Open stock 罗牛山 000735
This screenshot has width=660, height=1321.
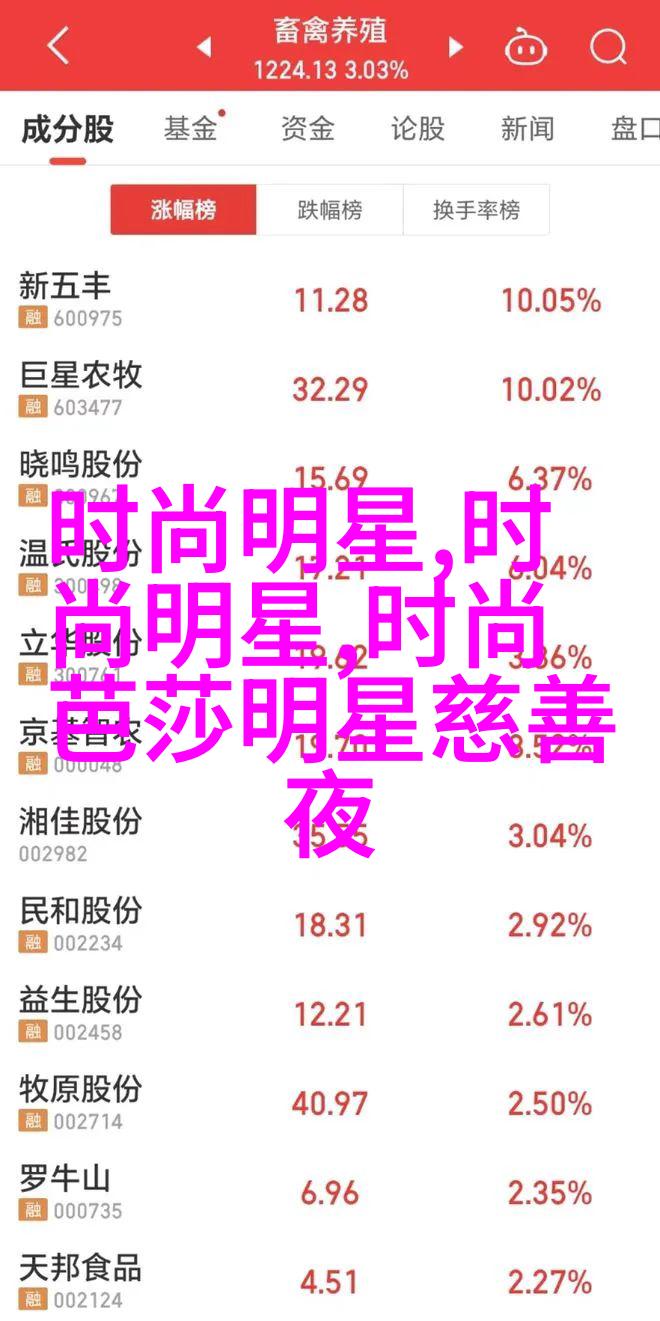coord(68,1192)
